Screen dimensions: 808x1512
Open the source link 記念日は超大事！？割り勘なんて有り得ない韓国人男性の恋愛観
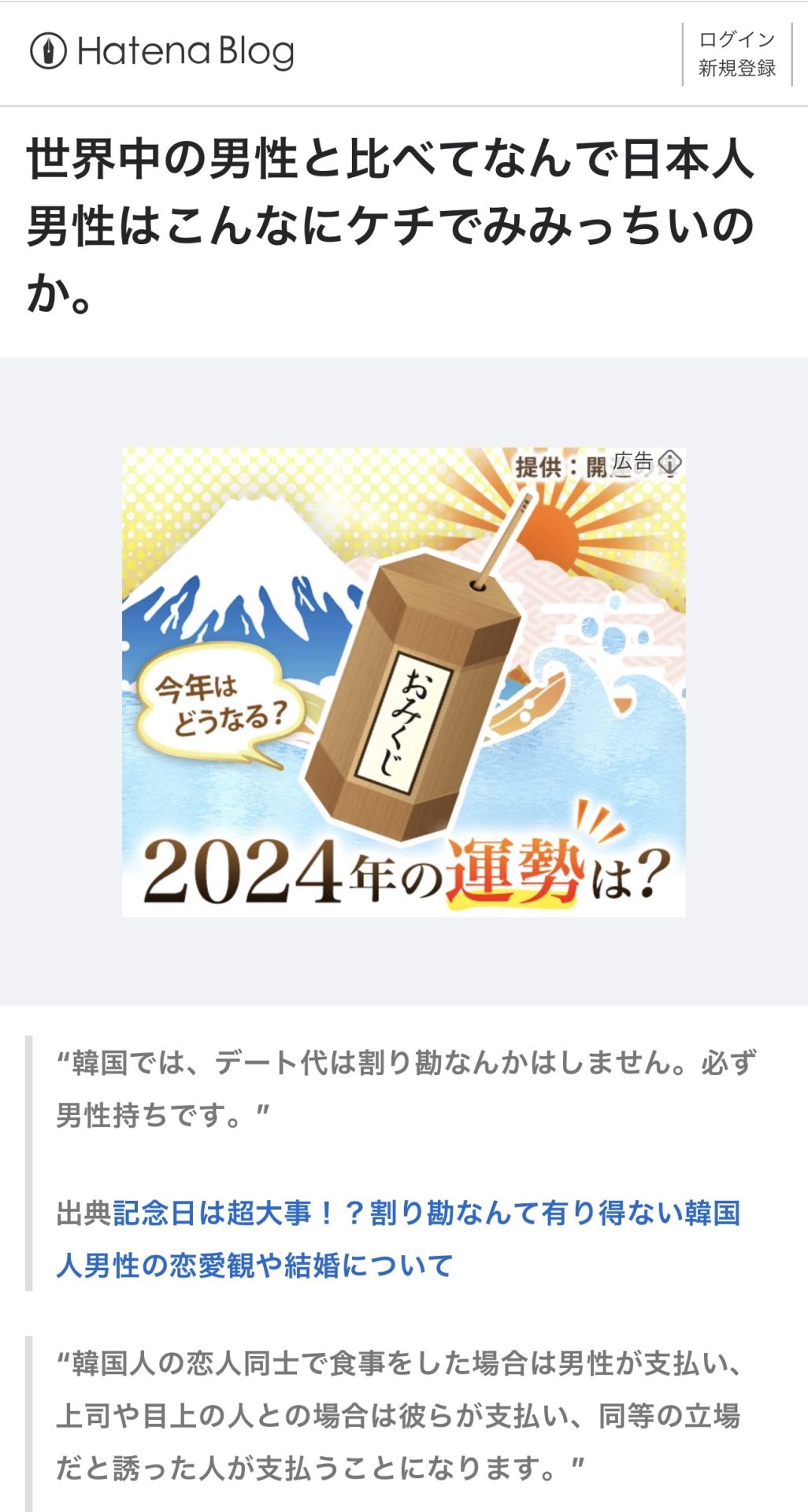398,1239
